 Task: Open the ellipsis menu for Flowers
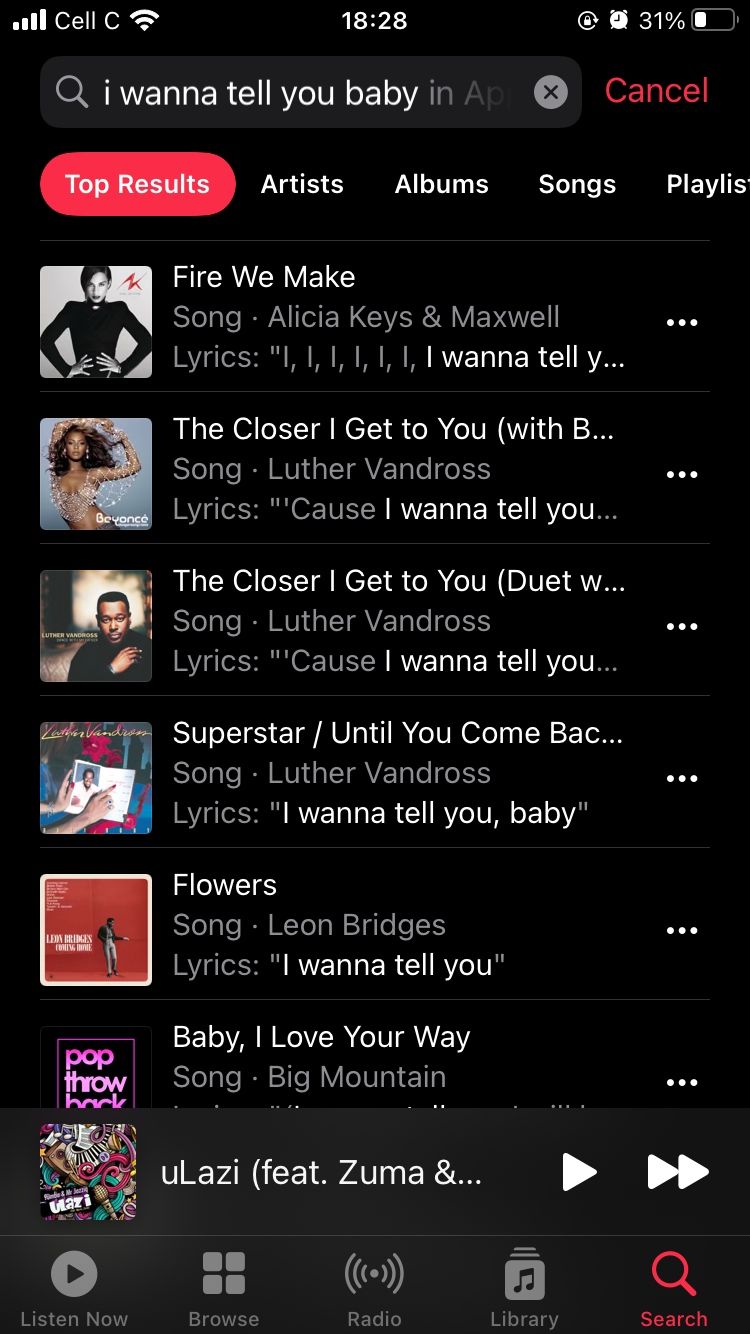pyautogui.click(x=681, y=930)
